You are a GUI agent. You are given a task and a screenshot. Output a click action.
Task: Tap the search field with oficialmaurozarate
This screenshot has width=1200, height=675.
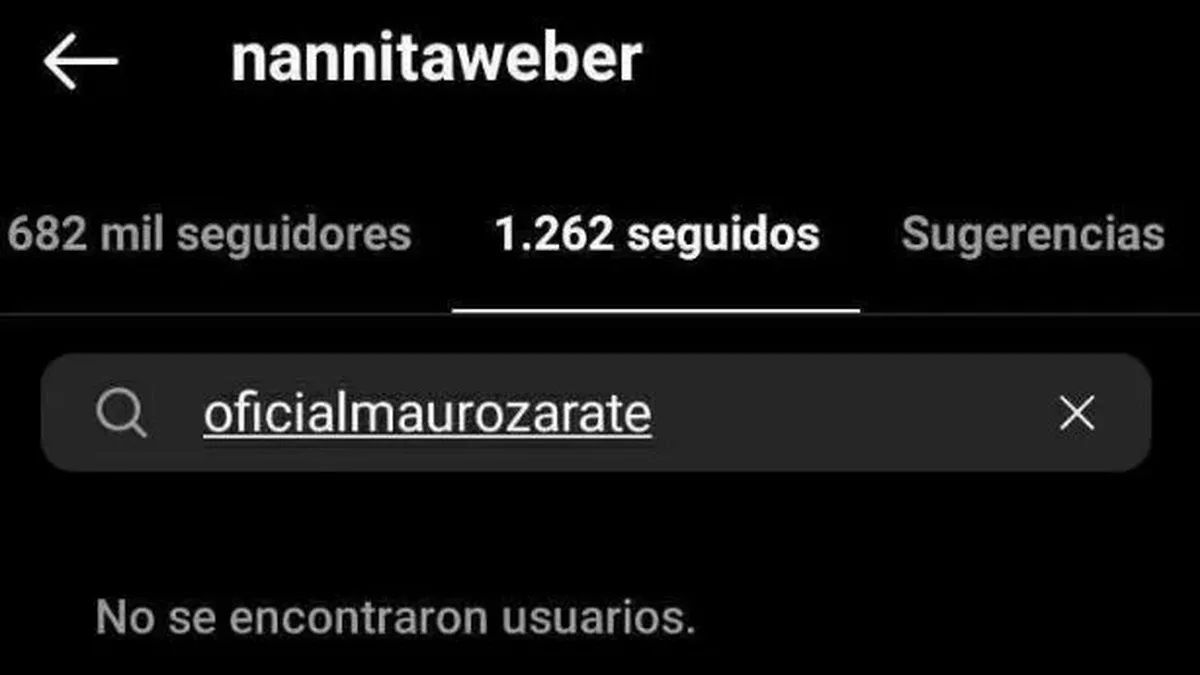[x=560, y=414]
